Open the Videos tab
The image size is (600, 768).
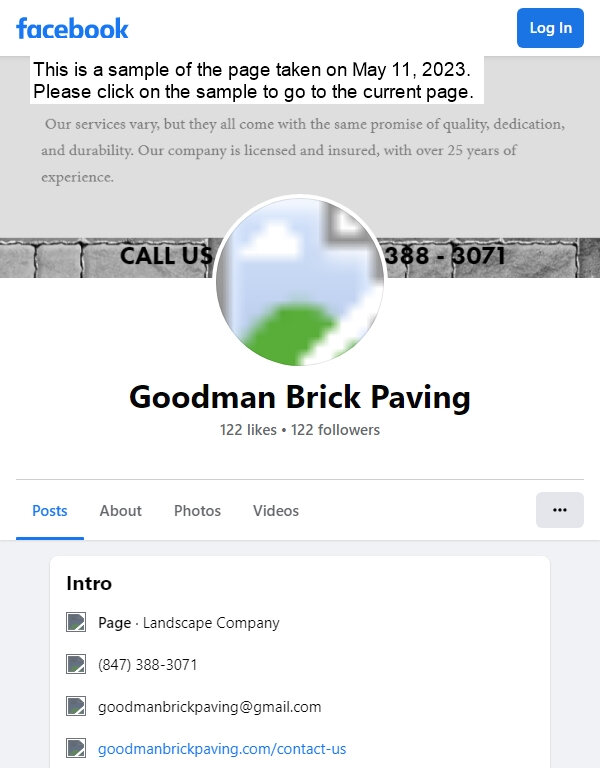click(x=276, y=510)
